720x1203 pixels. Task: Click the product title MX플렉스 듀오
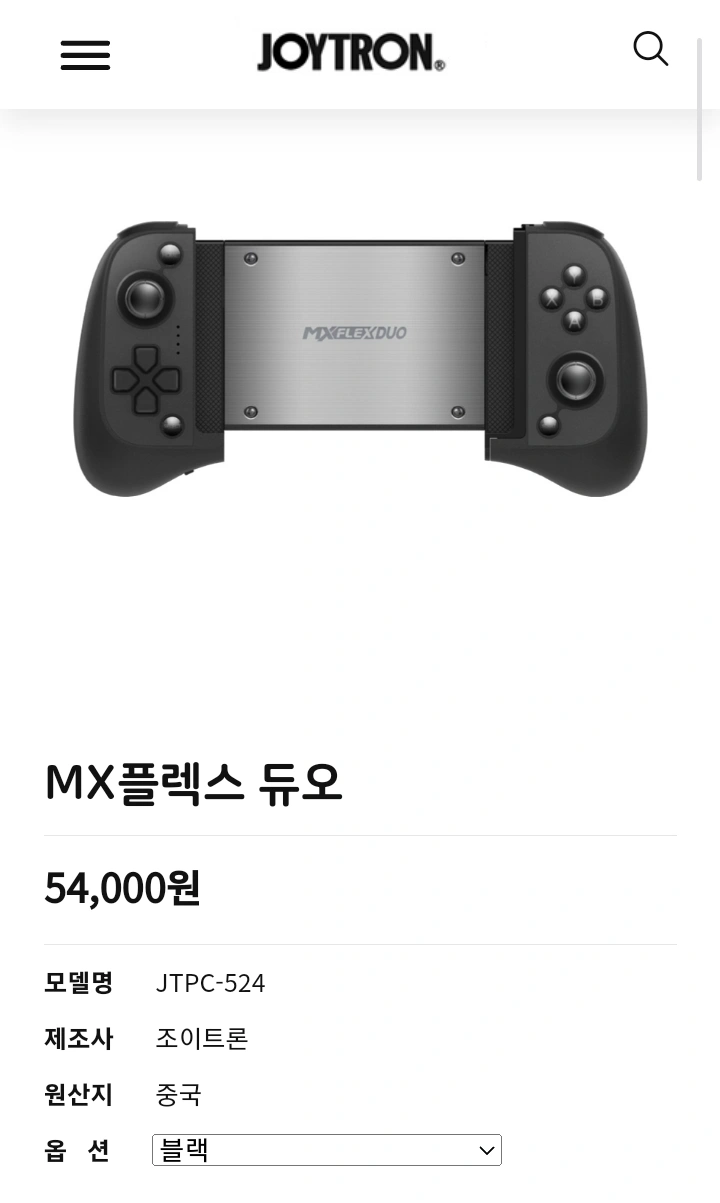pos(193,783)
